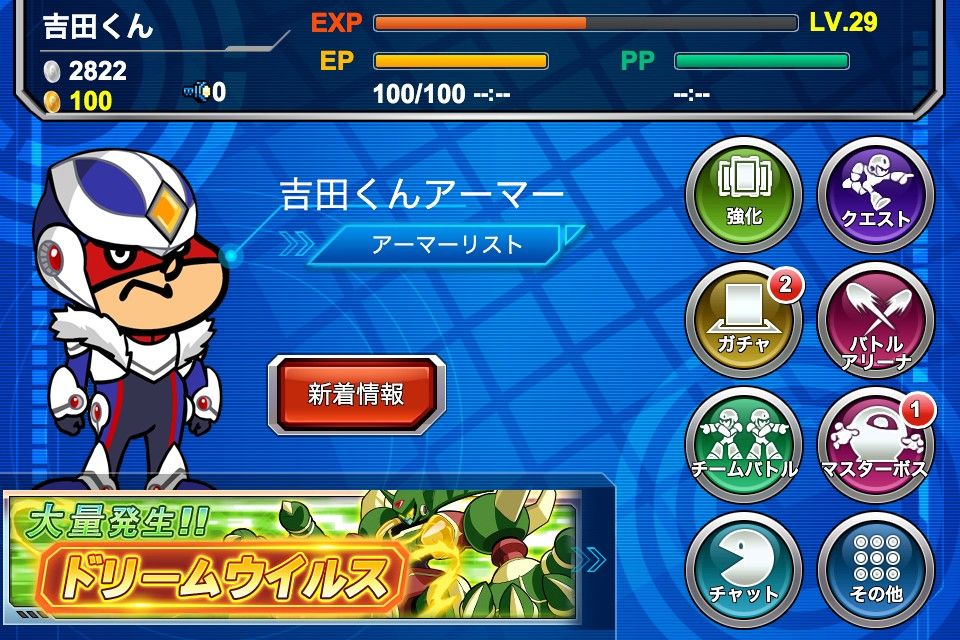The height and width of the screenshot is (640, 960).
Task: Open the その他 (Other) menu
Action: (875, 569)
